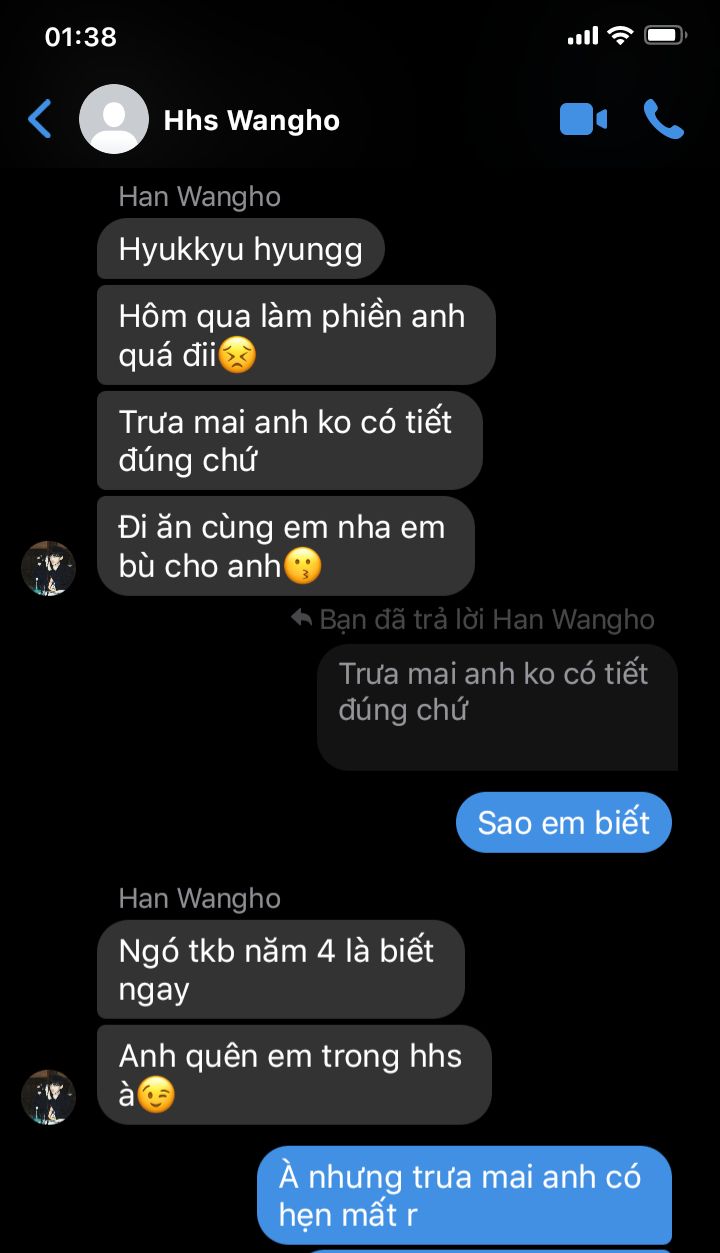Viewport: 720px width, 1253px height.
Task: Tap Han Wangho's avatar beside 'Anh quên em'
Action: coord(49,1097)
